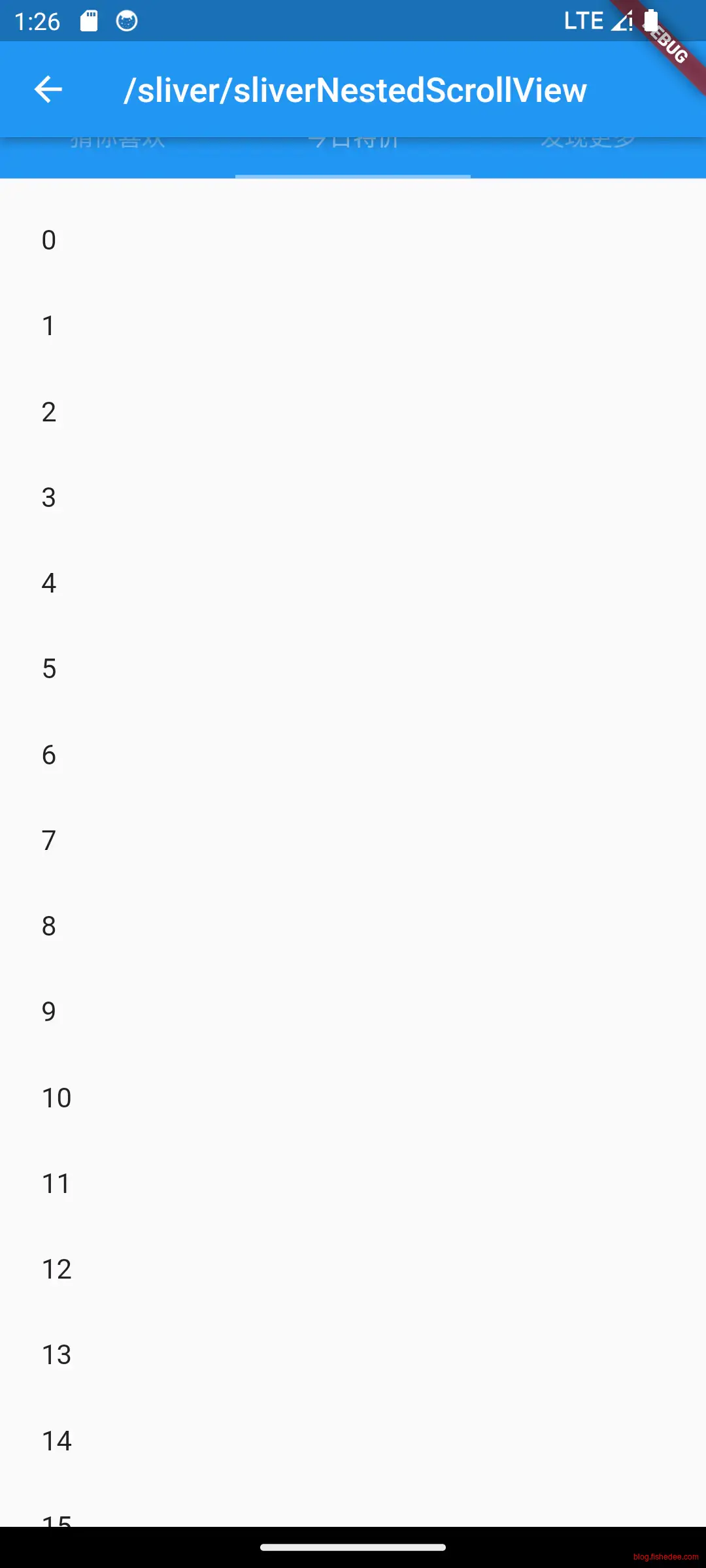Viewport: 706px width, 1568px height.
Task: Tap list item 5
Action: (353, 669)
